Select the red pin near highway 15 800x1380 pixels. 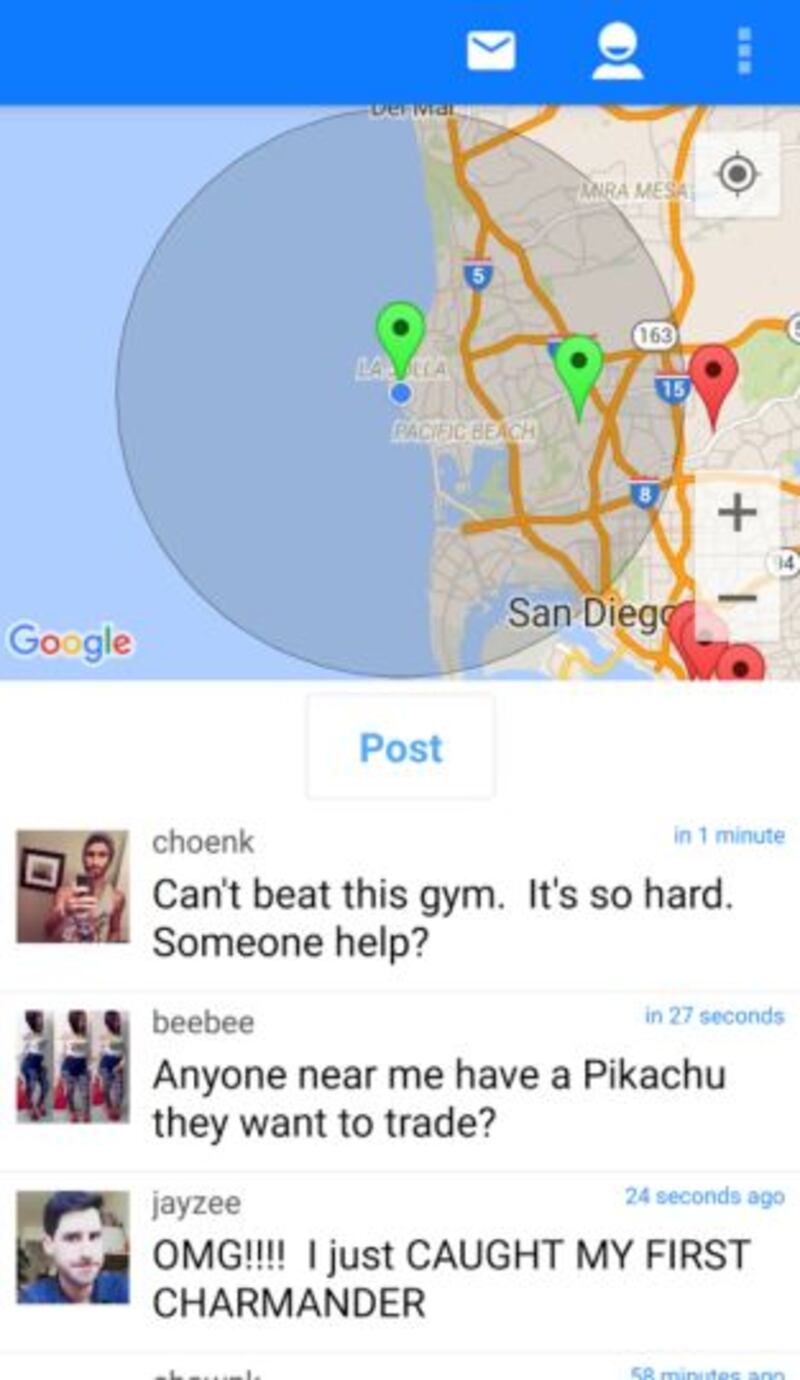coord(713,377)
